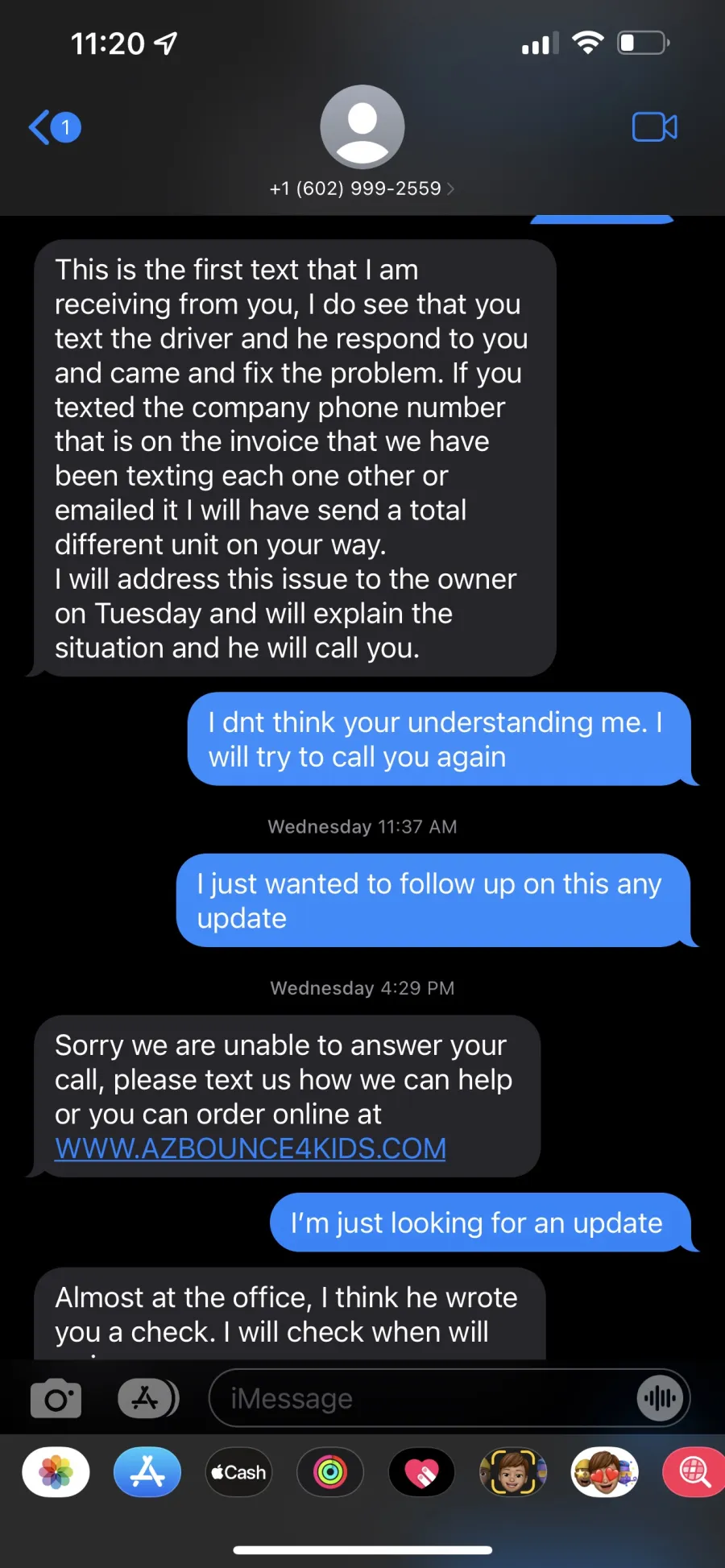Open Apple Cash in the app strip
725x1568 pixels.
pos(238,1472)
